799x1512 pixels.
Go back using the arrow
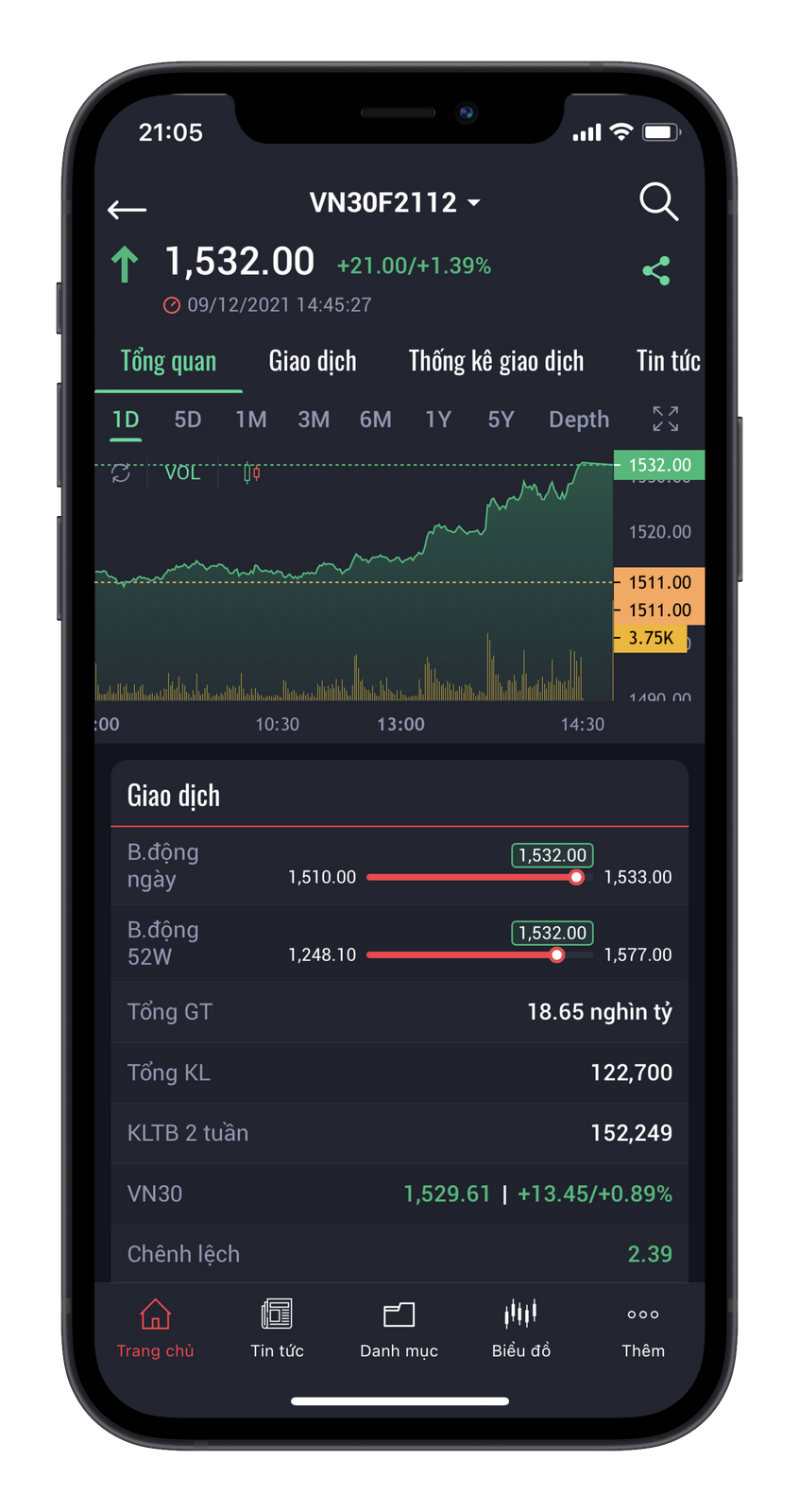pos(127,209)
